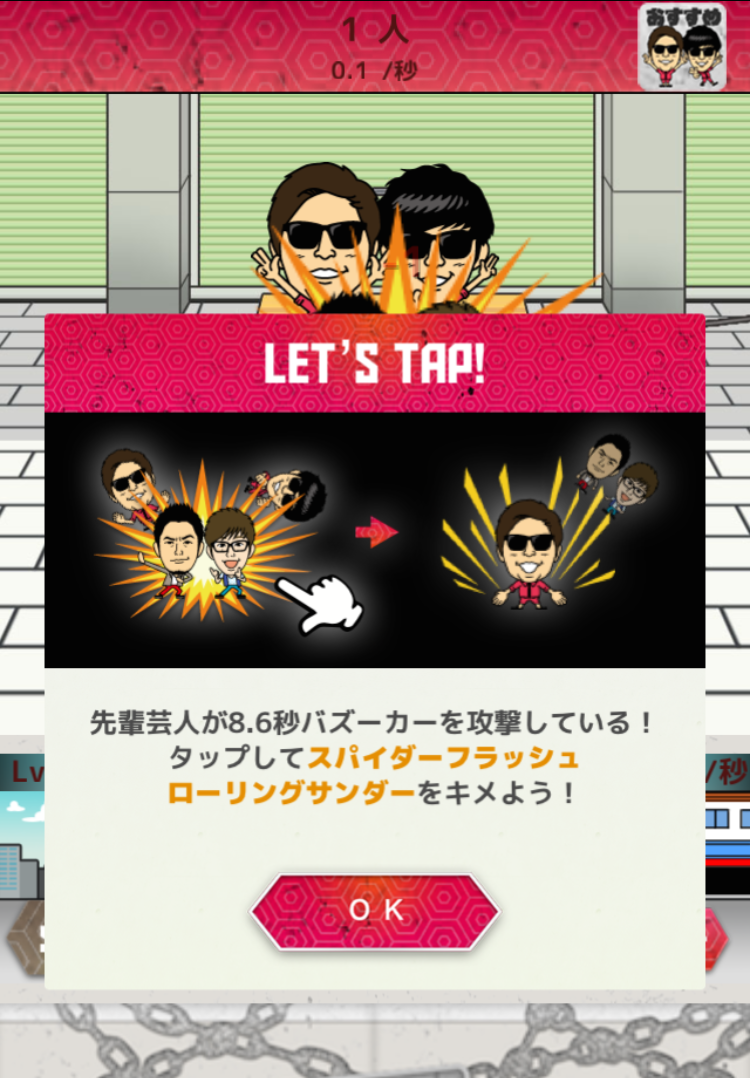Tap OK to dismiss the Let's Tap dialog
750x1078 pixels.
coord(375,910)
